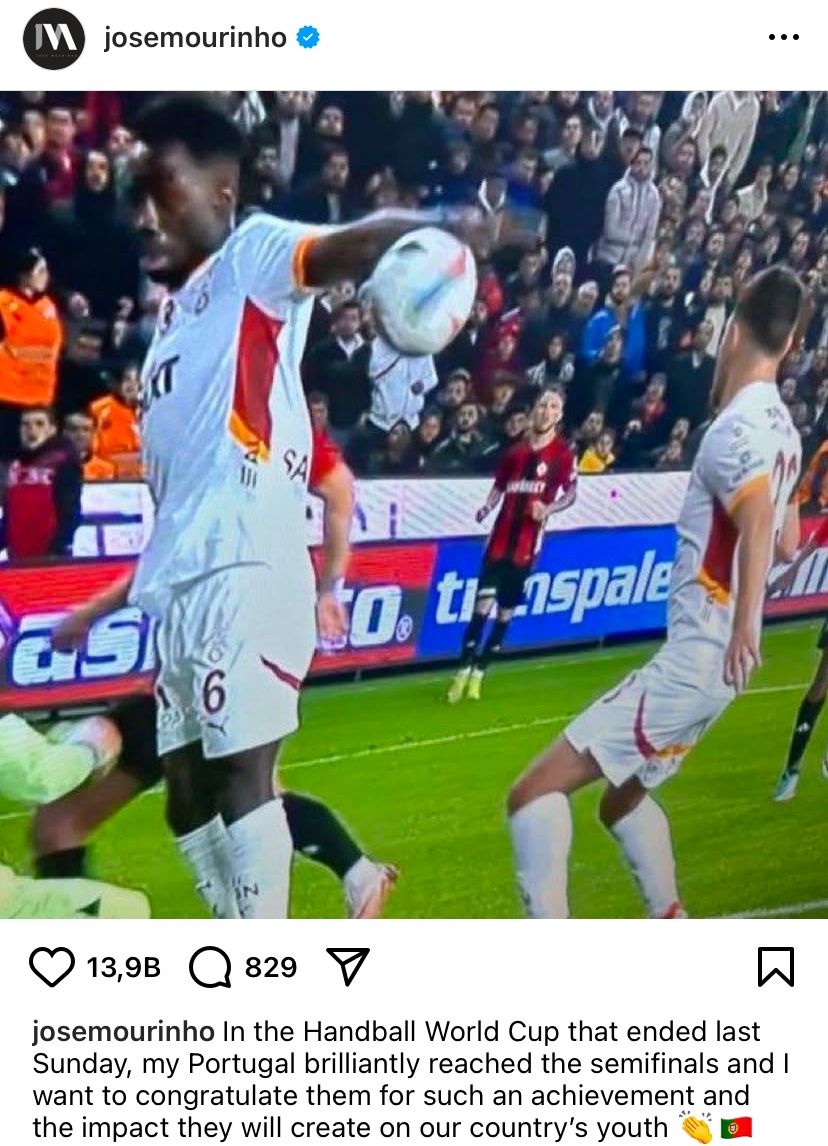Tap josemourinho's name in the caption
The width and height of the screenshot is (828, 1146).
click(x=123, y=1031)
